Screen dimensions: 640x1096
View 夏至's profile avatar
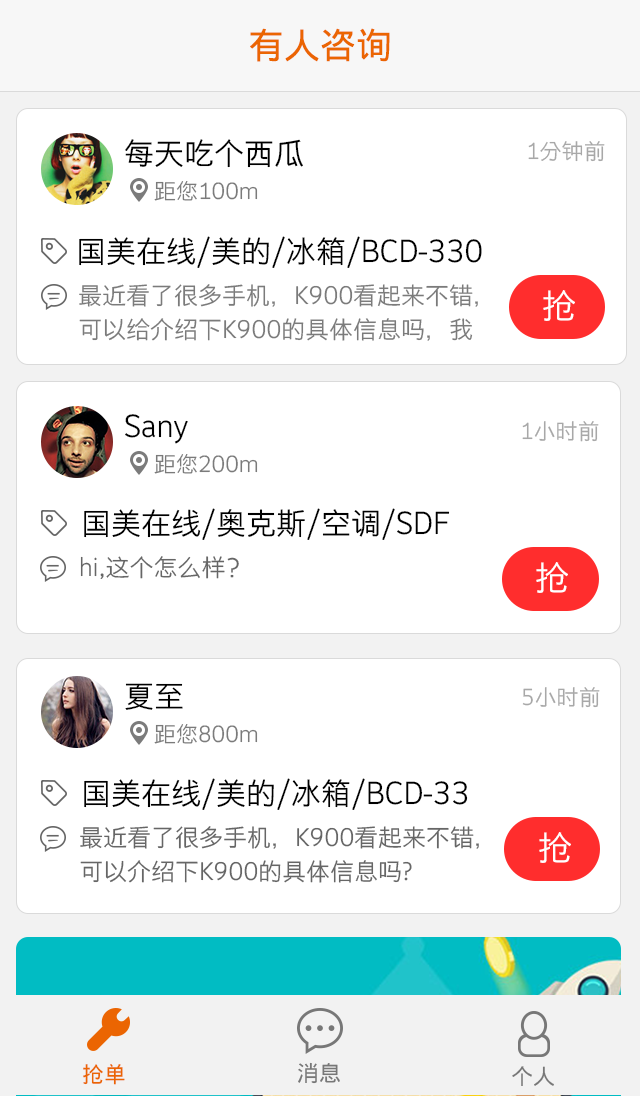click(x=77, y=712)
